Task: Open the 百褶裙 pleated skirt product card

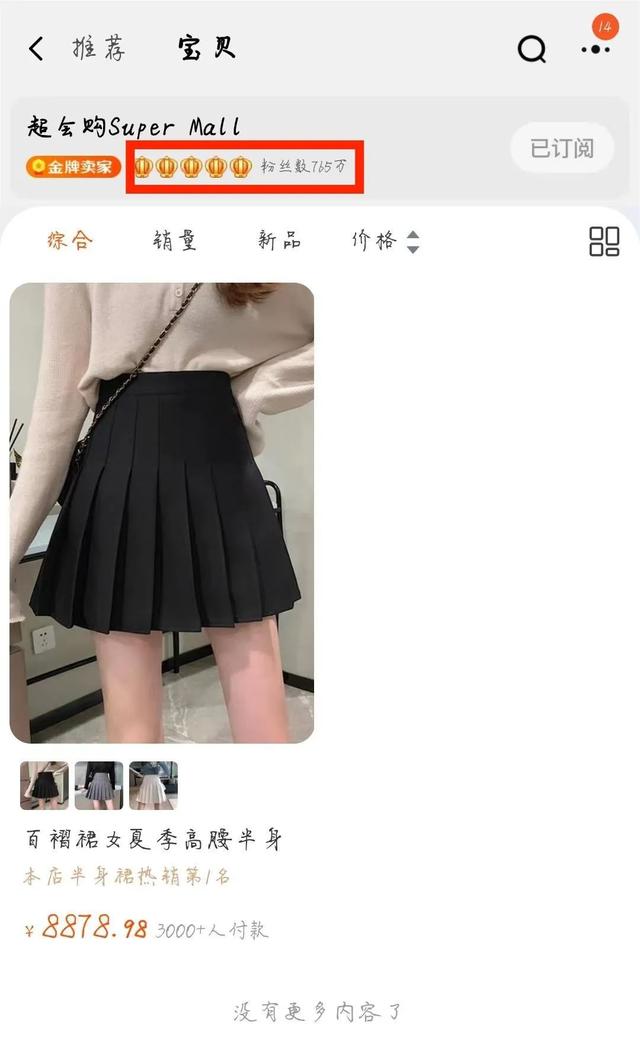Action: coord(162,513)
